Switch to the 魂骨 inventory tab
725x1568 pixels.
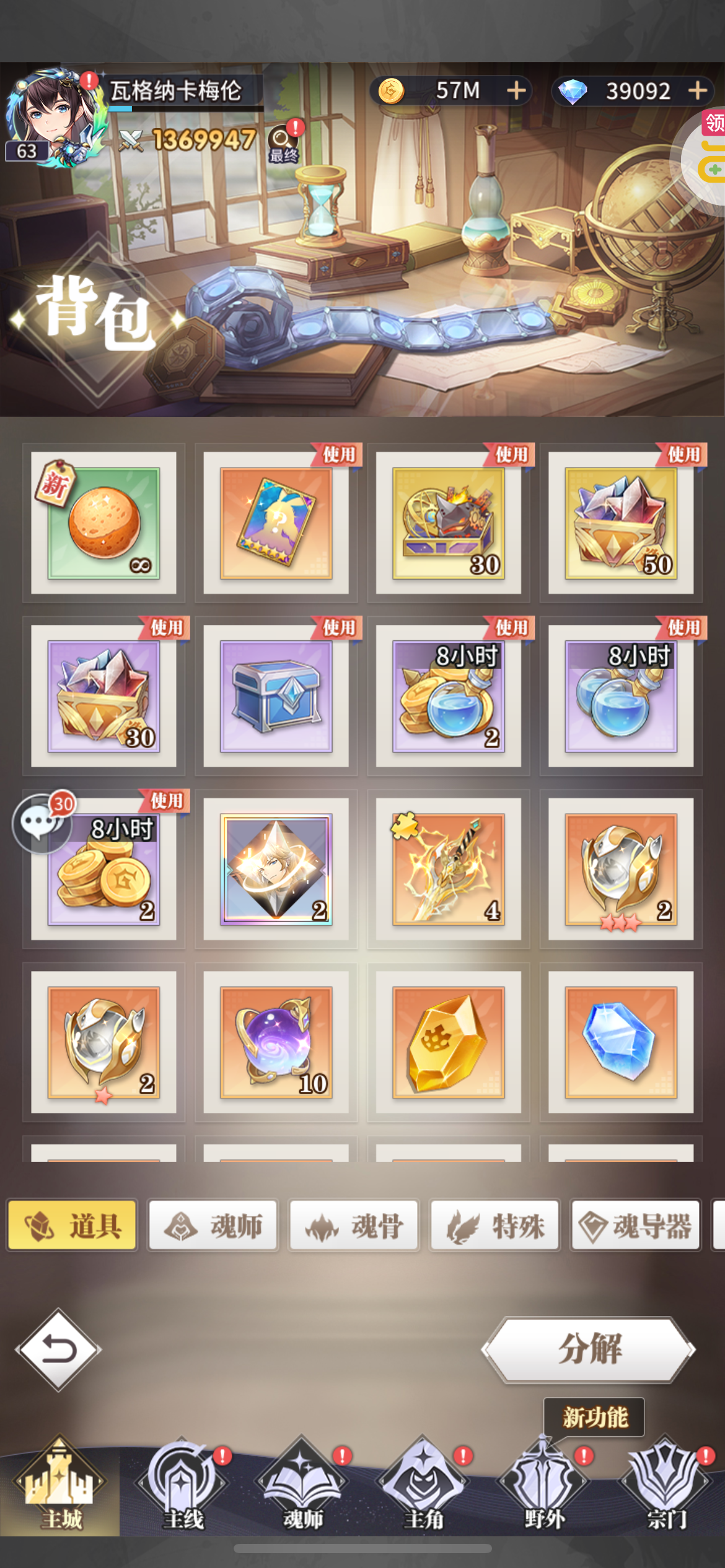tap(354, 1226)
